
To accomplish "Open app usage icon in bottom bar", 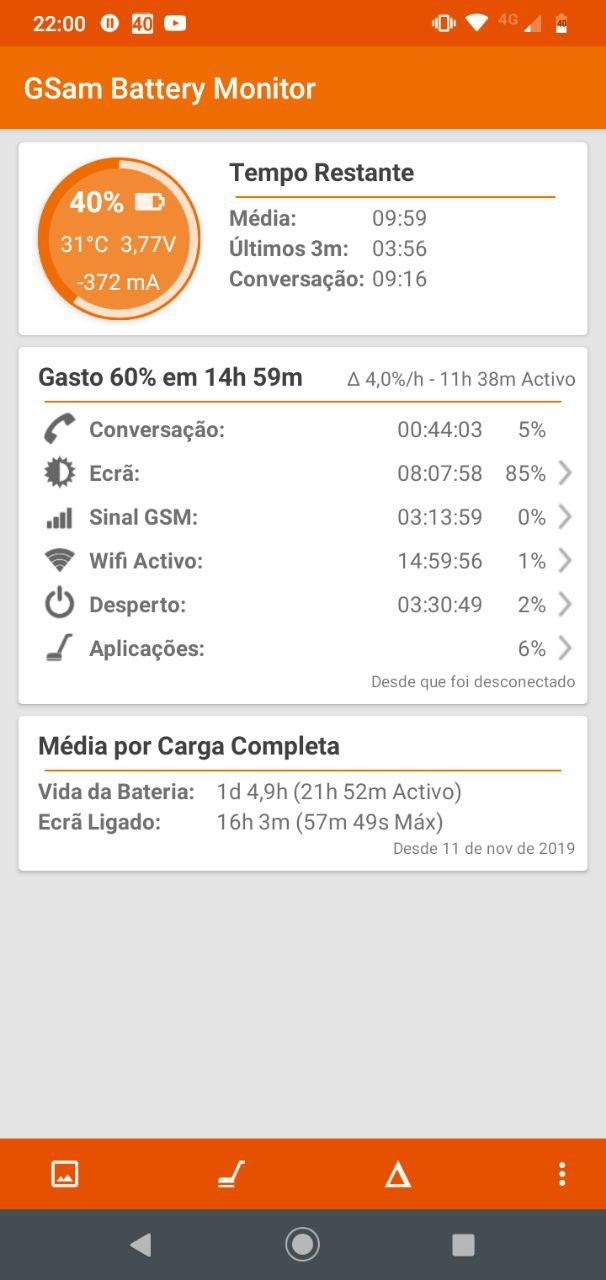I will [231, 1174].
